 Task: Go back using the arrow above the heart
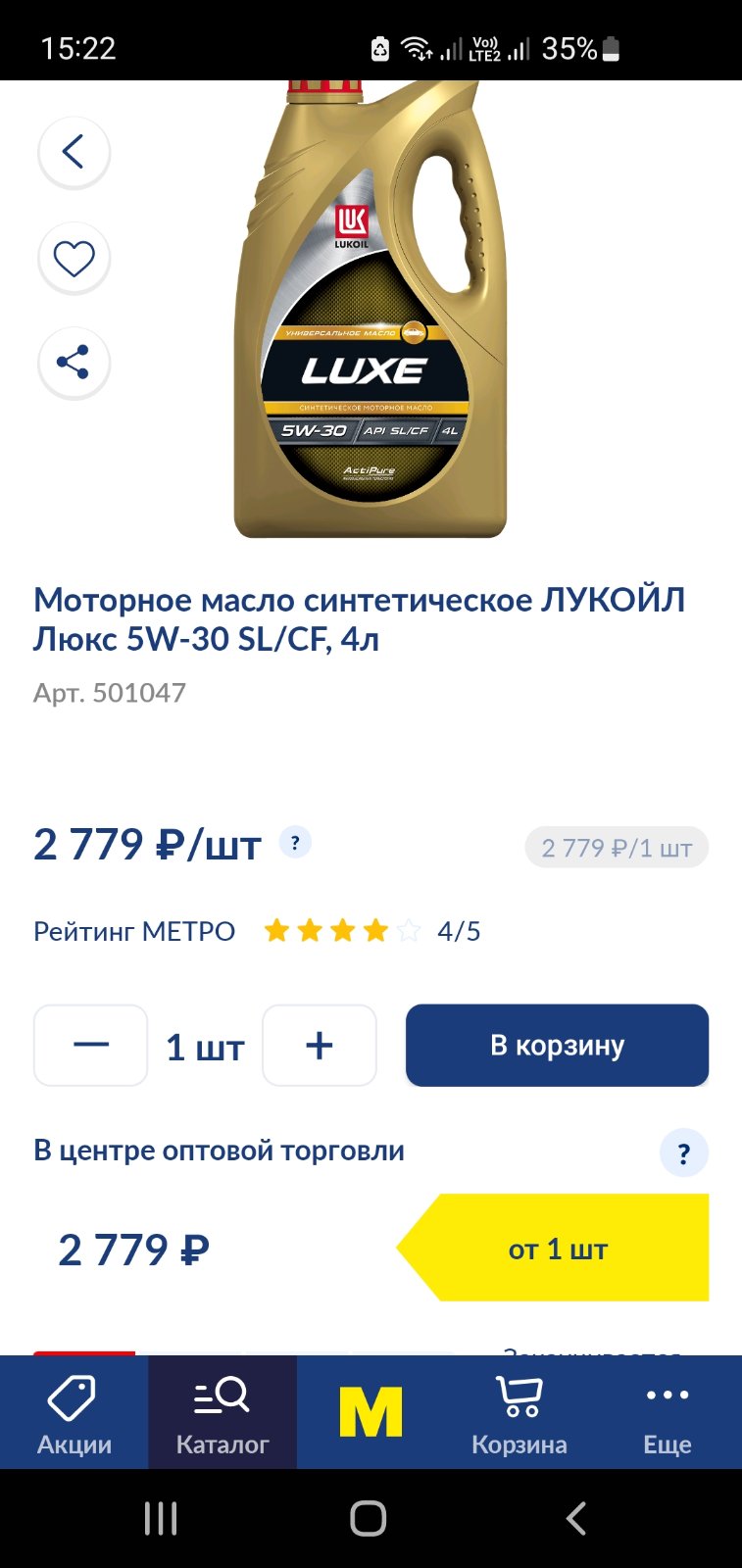pos(74,152)
